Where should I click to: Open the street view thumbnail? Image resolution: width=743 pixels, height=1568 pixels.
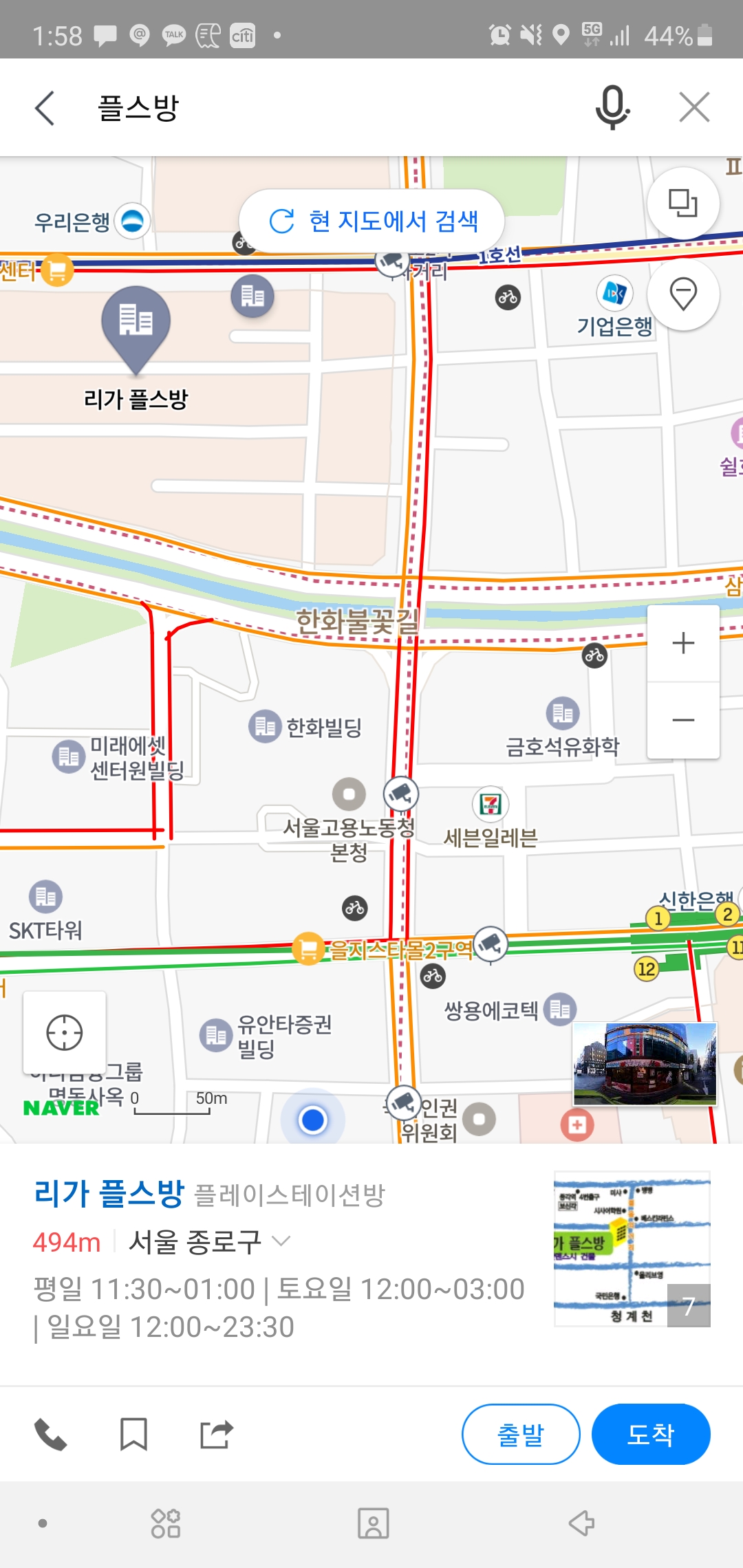(645, 1064)
